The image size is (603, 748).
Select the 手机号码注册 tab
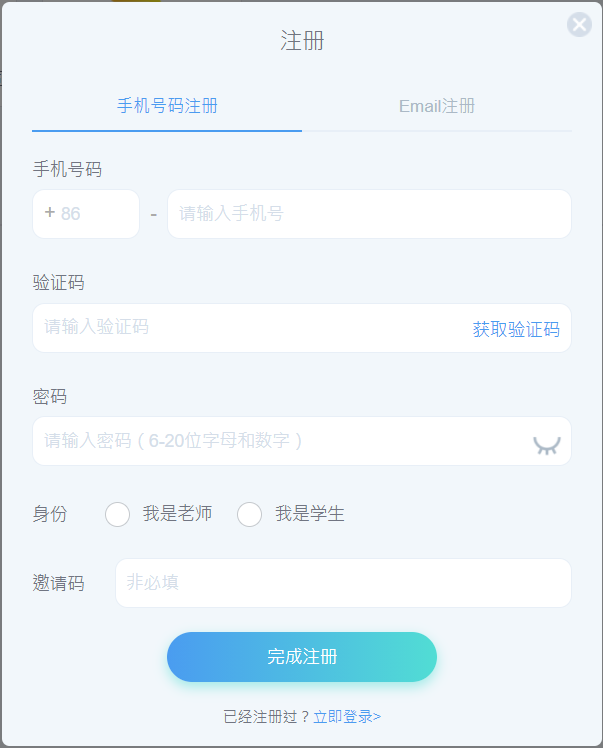coord(167,106)
